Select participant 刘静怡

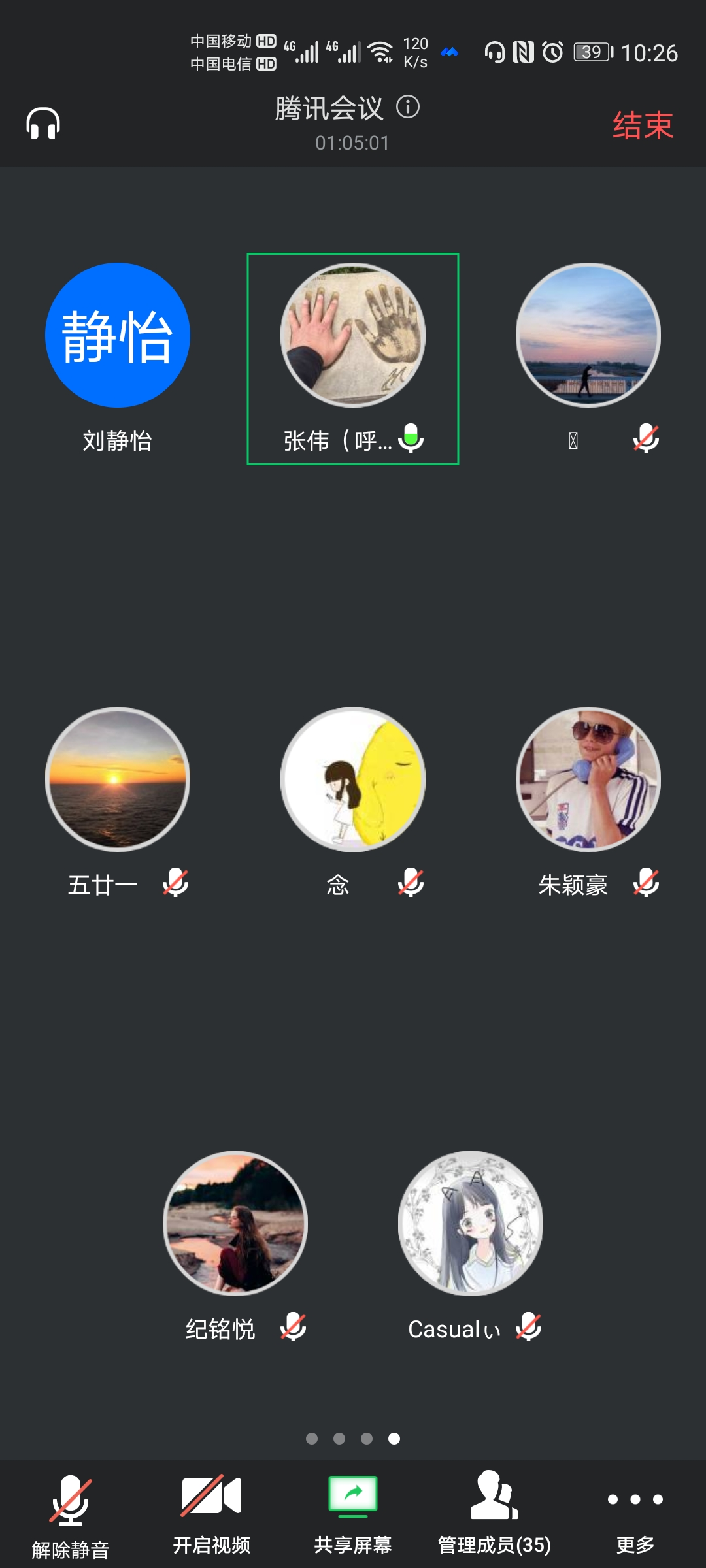[x=118, y=335]
